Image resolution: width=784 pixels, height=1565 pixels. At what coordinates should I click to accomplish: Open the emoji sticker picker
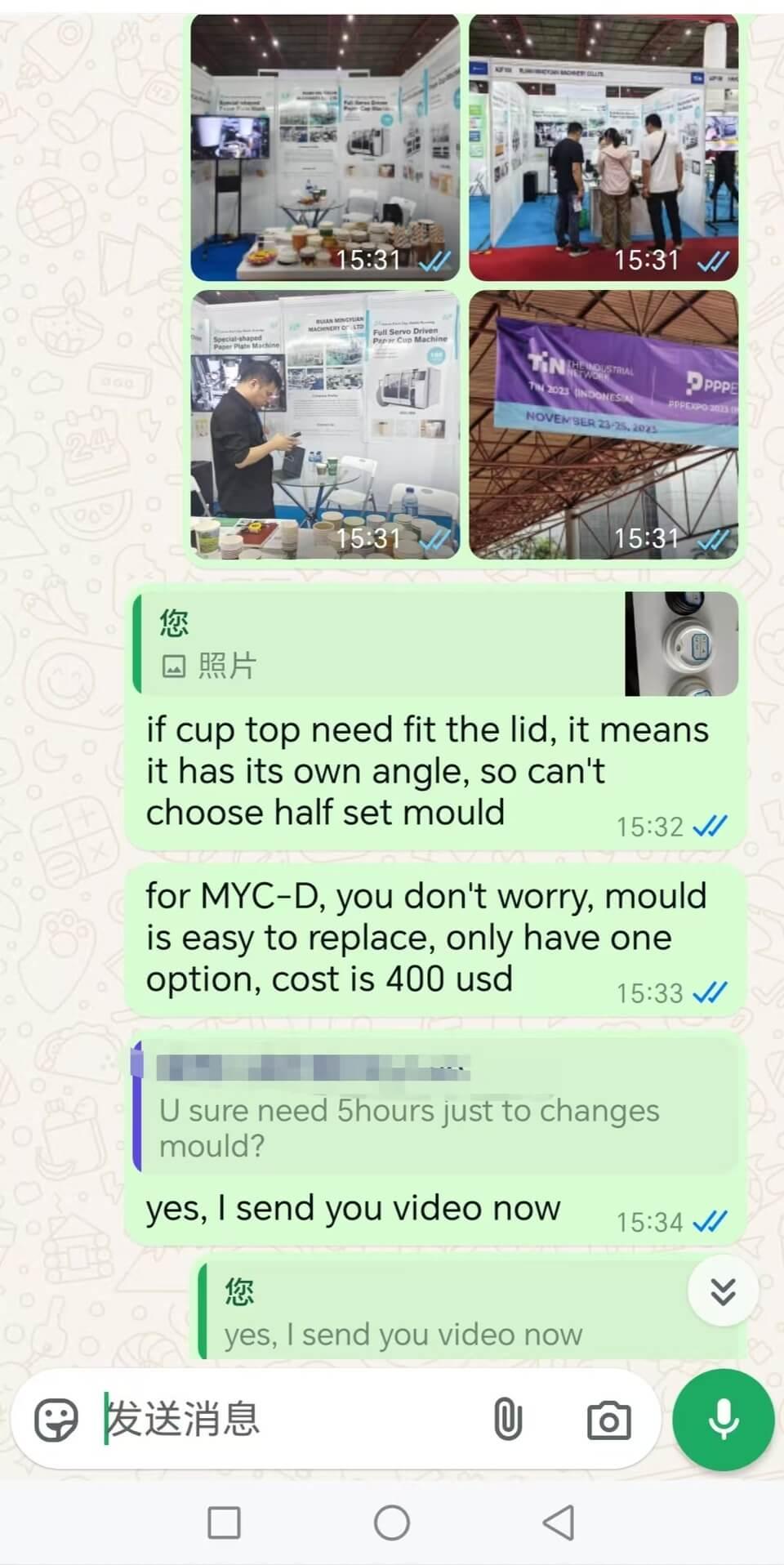tap(56, 1420)
